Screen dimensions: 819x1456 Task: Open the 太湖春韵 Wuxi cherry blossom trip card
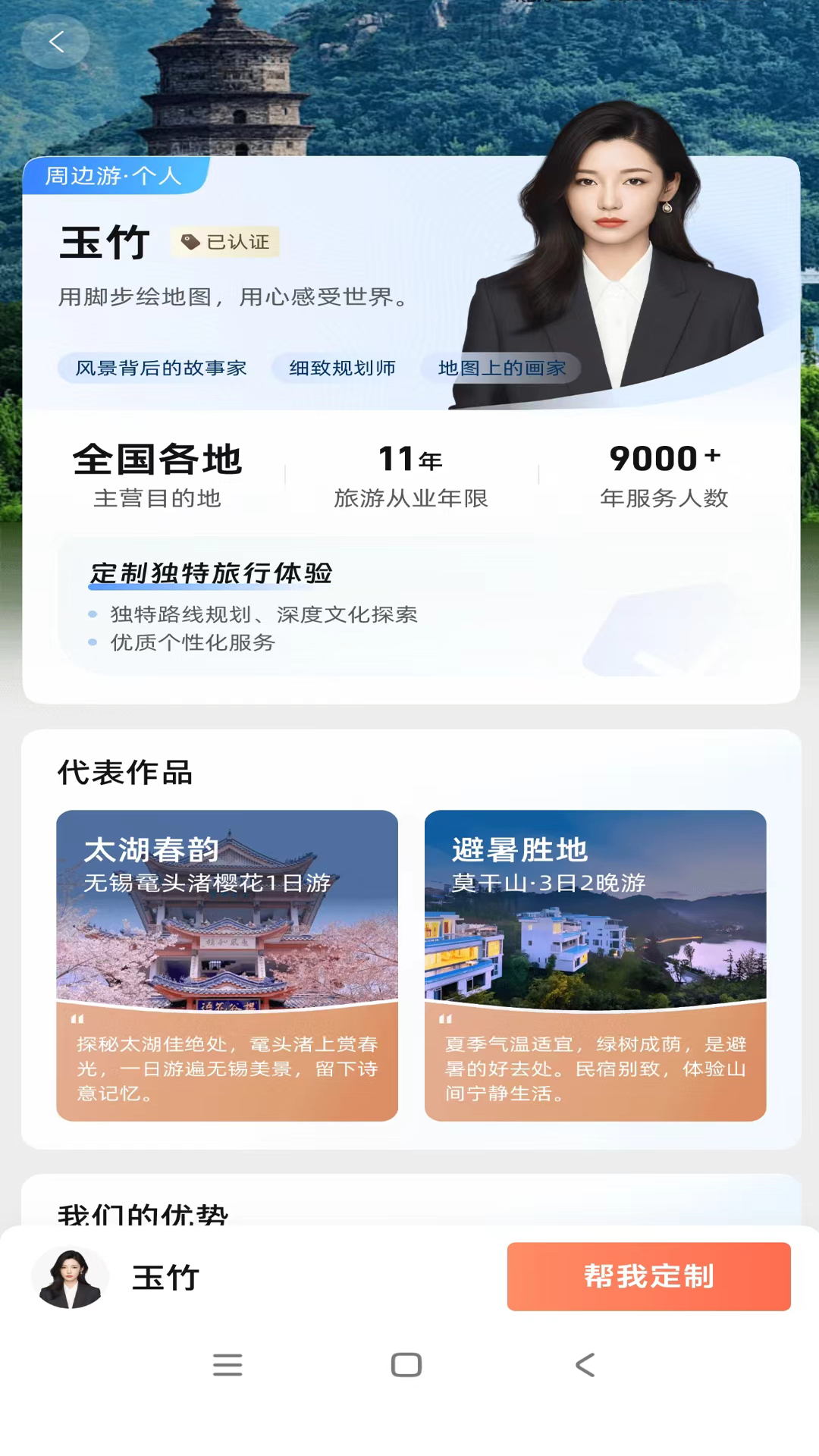227,965
